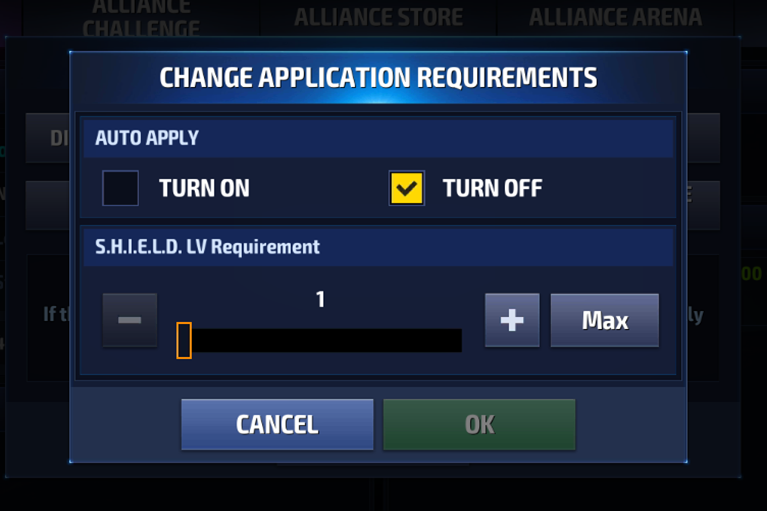767x511 pixels.
Task: Check the Turn On auto apply box
Action: point(120,188)
